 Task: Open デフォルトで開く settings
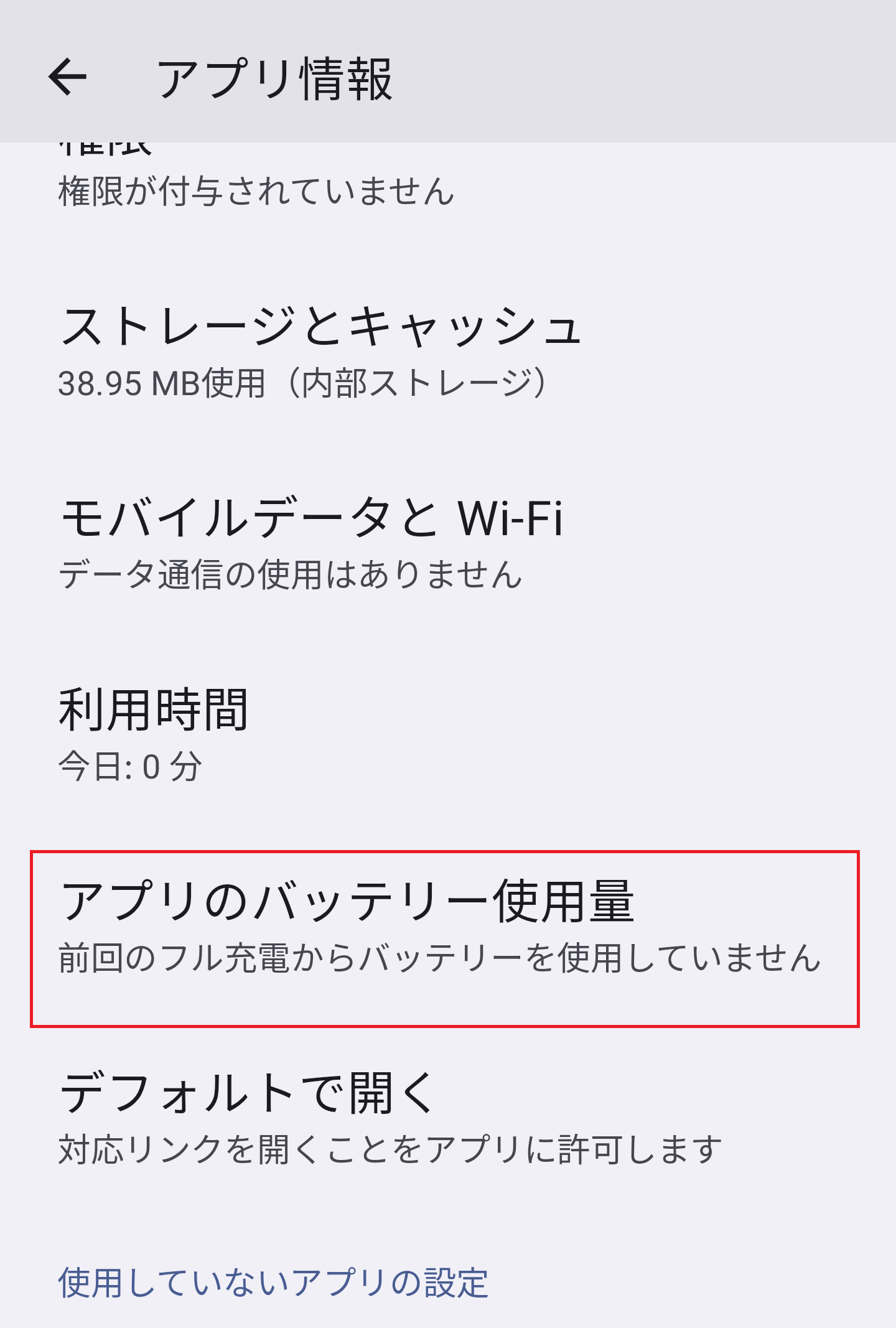(x=389, y=1118)
